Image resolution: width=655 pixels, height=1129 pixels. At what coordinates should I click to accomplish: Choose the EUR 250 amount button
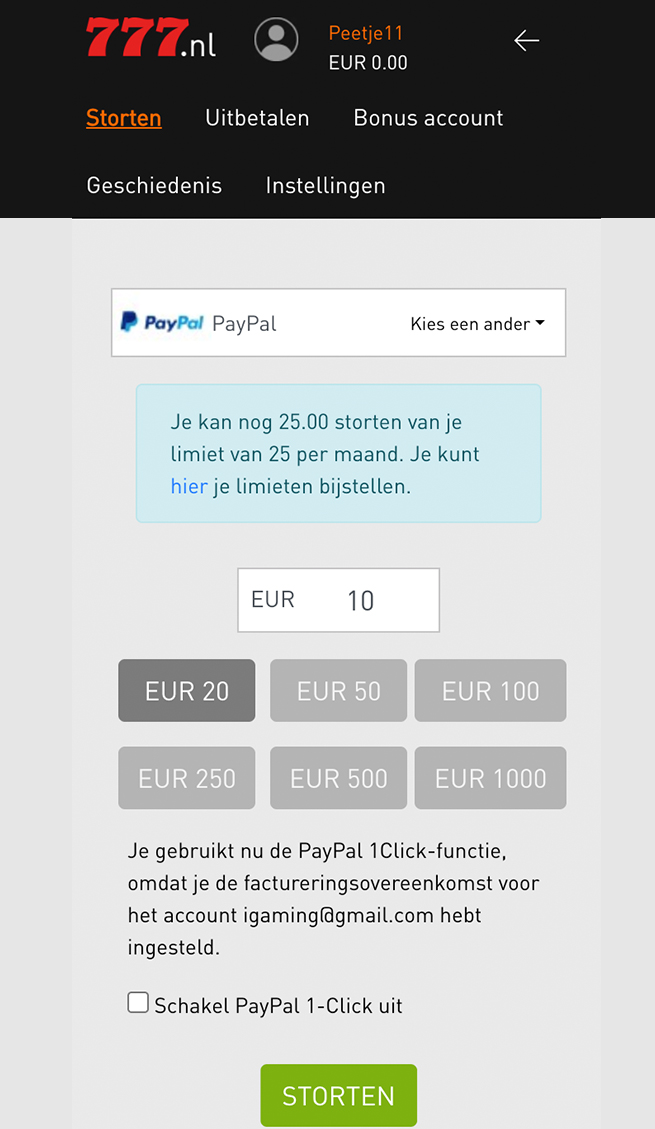pos(186,778)
